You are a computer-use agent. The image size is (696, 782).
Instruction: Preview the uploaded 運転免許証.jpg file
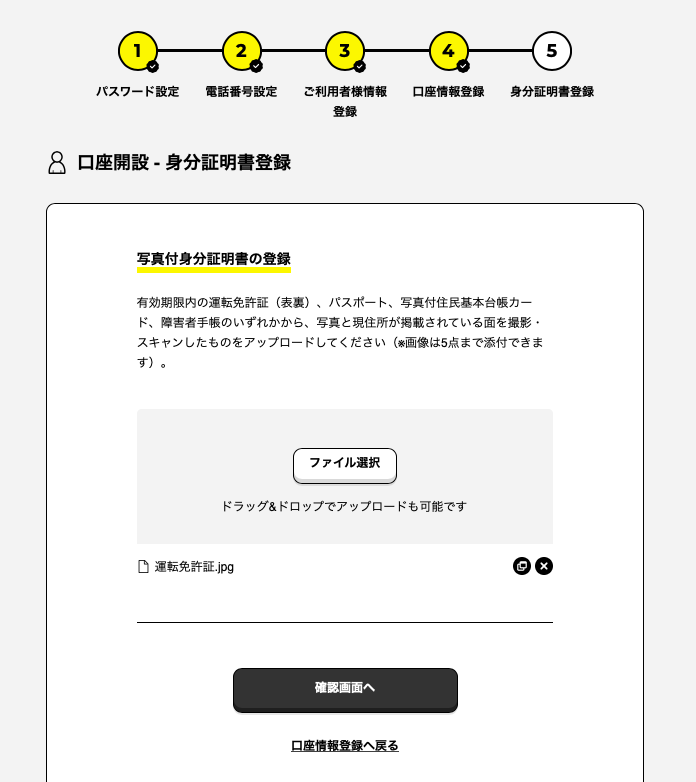[521, 566]
